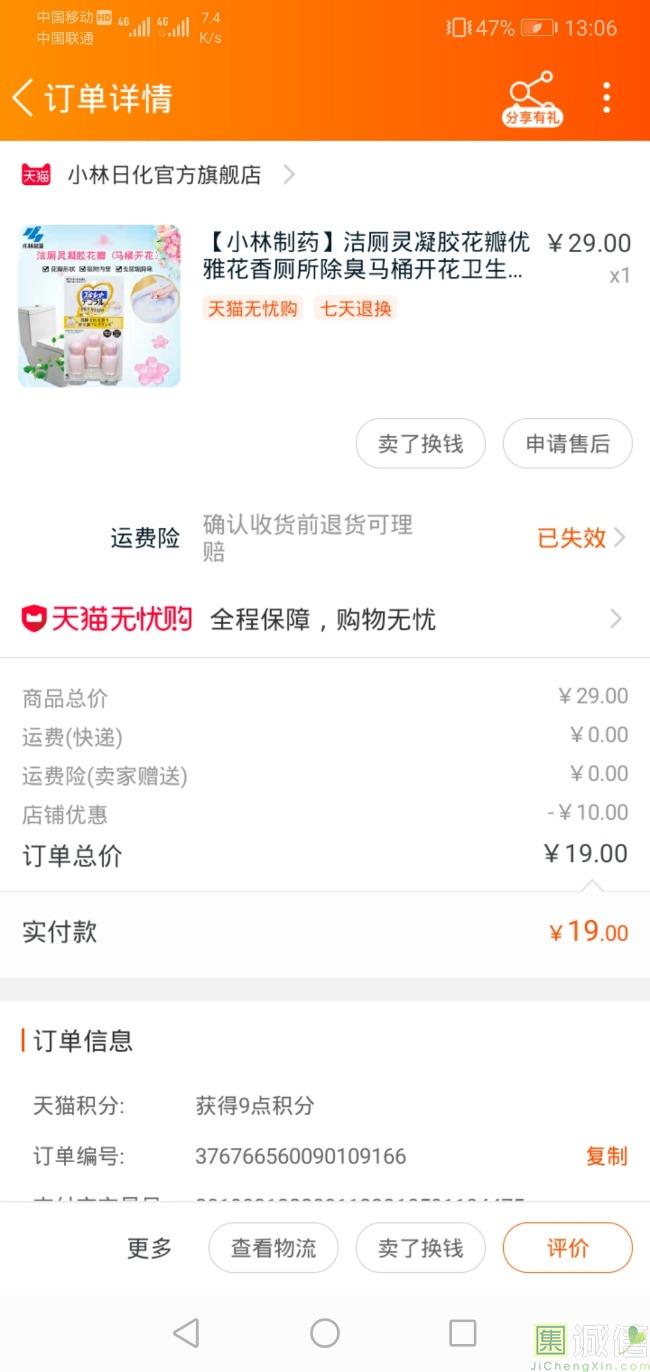The width and height of the screenshot is (650, 1372).
Task: Tap 查看物流 to view shipping
Action: coord(273,1248)
